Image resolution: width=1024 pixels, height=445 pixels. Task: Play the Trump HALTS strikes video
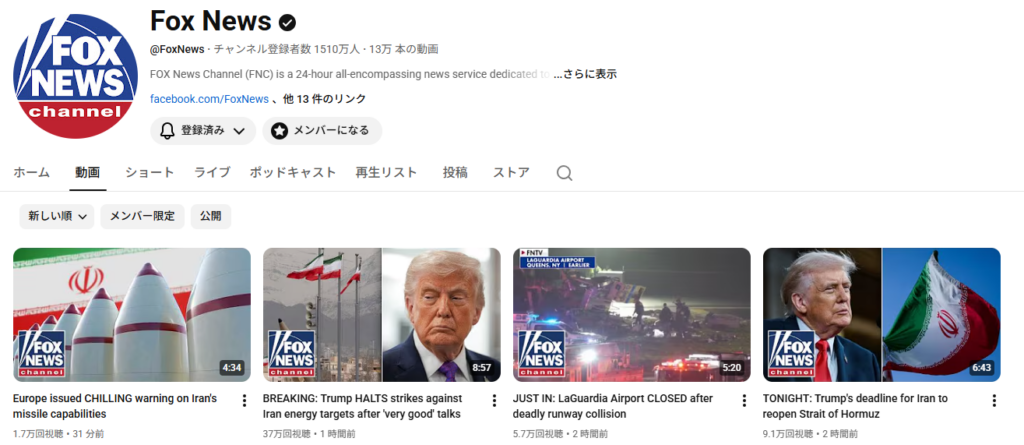coord(381,315)
